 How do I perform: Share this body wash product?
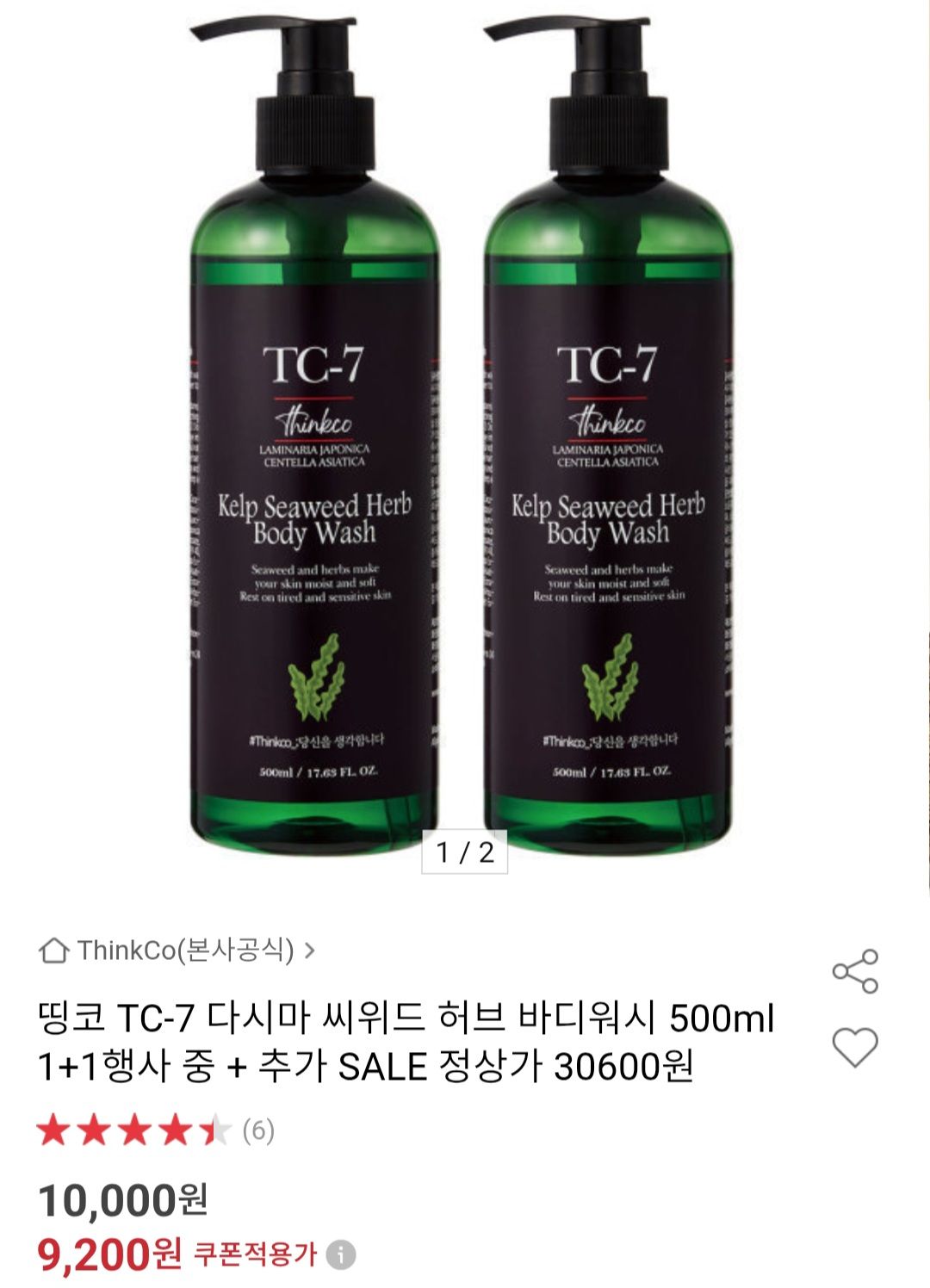(x=854, y=972)
